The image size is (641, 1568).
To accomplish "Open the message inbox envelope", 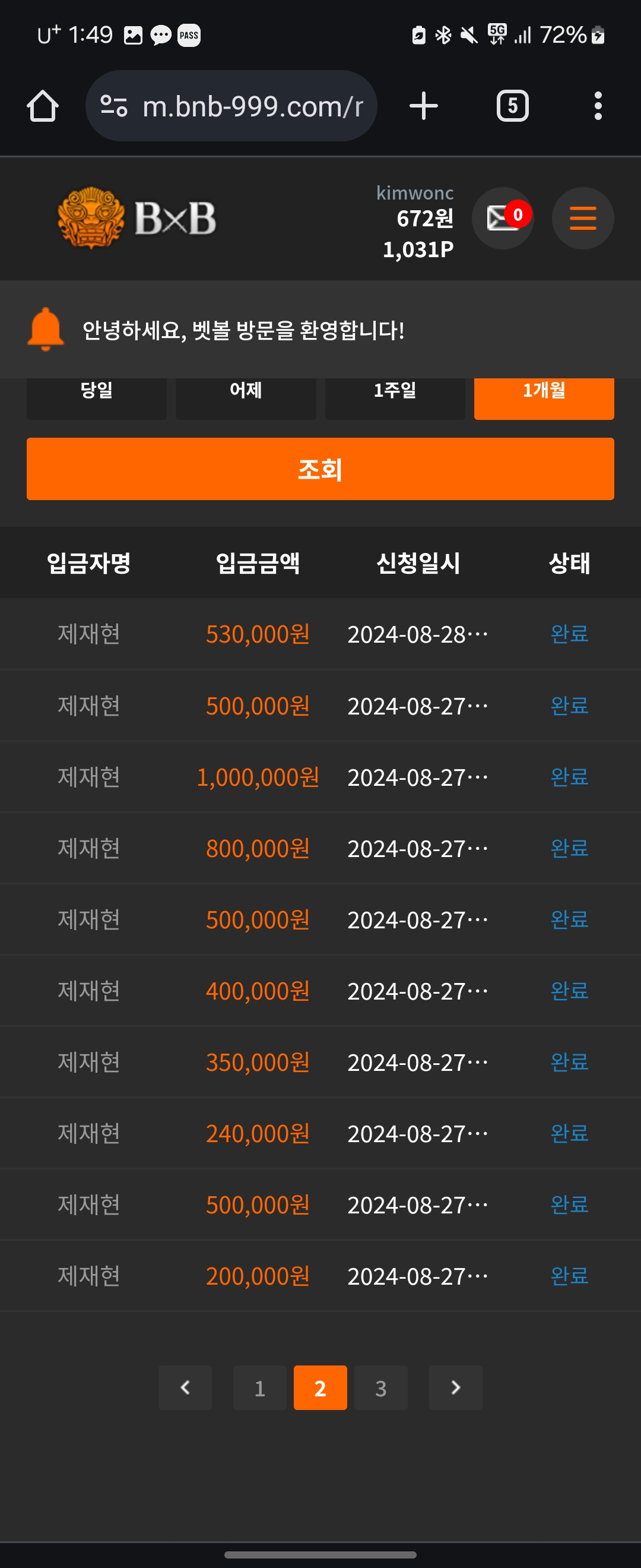I will pos(502,218).
